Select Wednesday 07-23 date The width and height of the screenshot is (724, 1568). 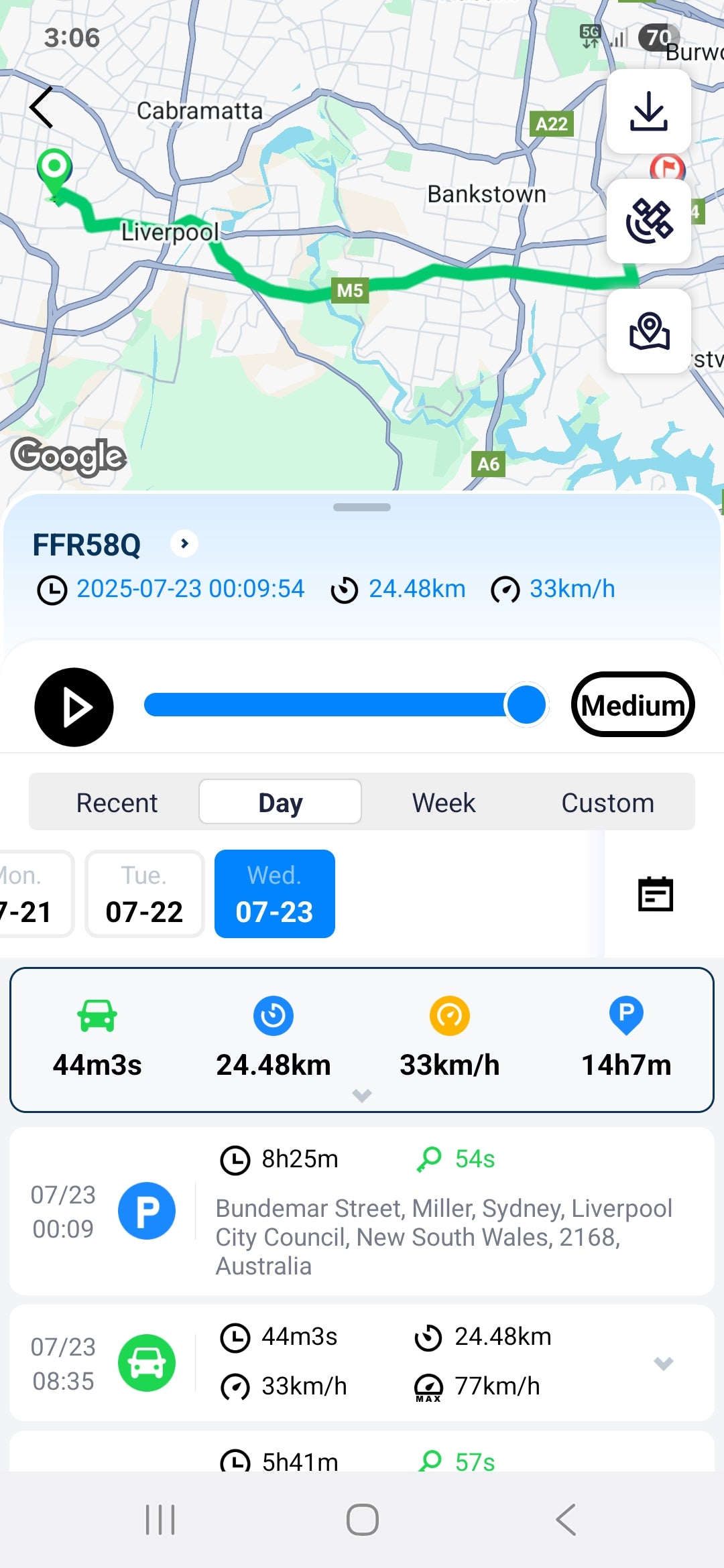(x=274, y=894)
